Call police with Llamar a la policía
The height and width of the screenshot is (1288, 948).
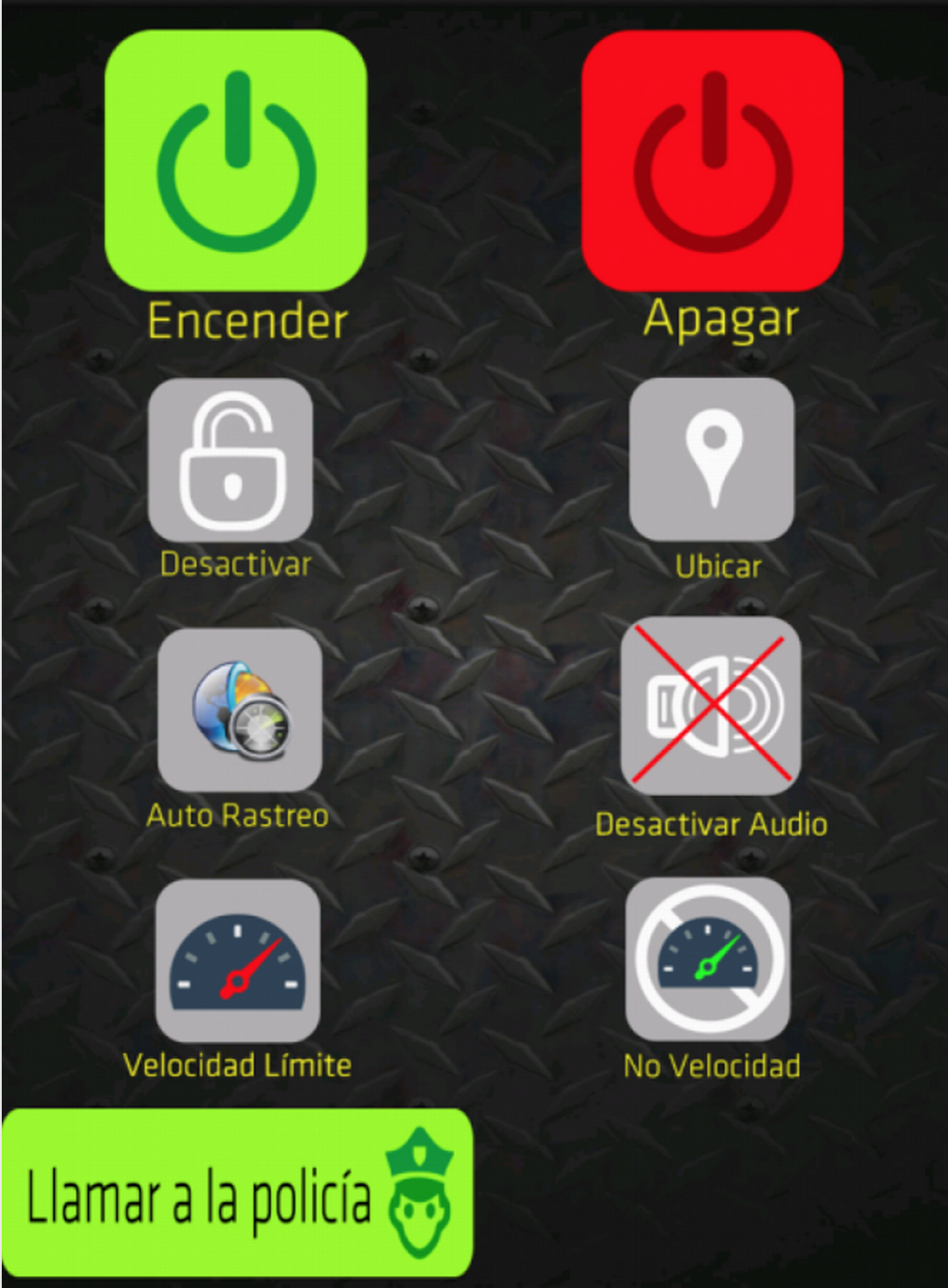click(x=237, y=1193)
